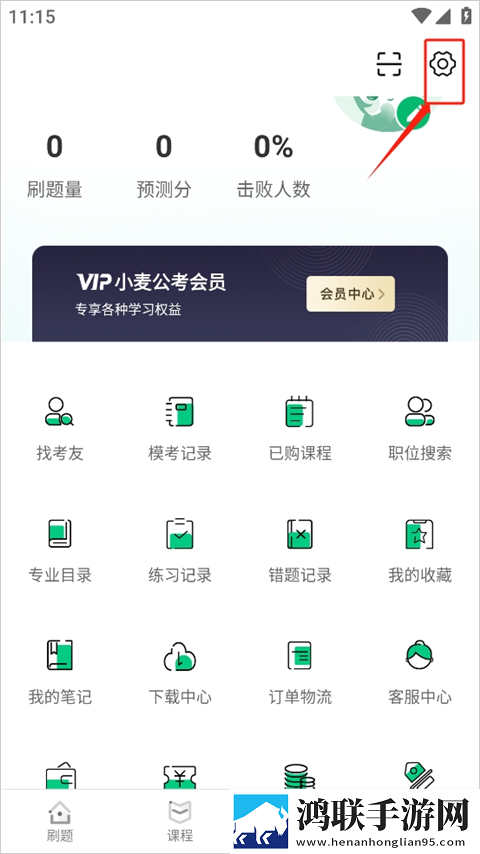Go to 下载中心
This screenshot has width=480, height=854.
tap(180, 673)
